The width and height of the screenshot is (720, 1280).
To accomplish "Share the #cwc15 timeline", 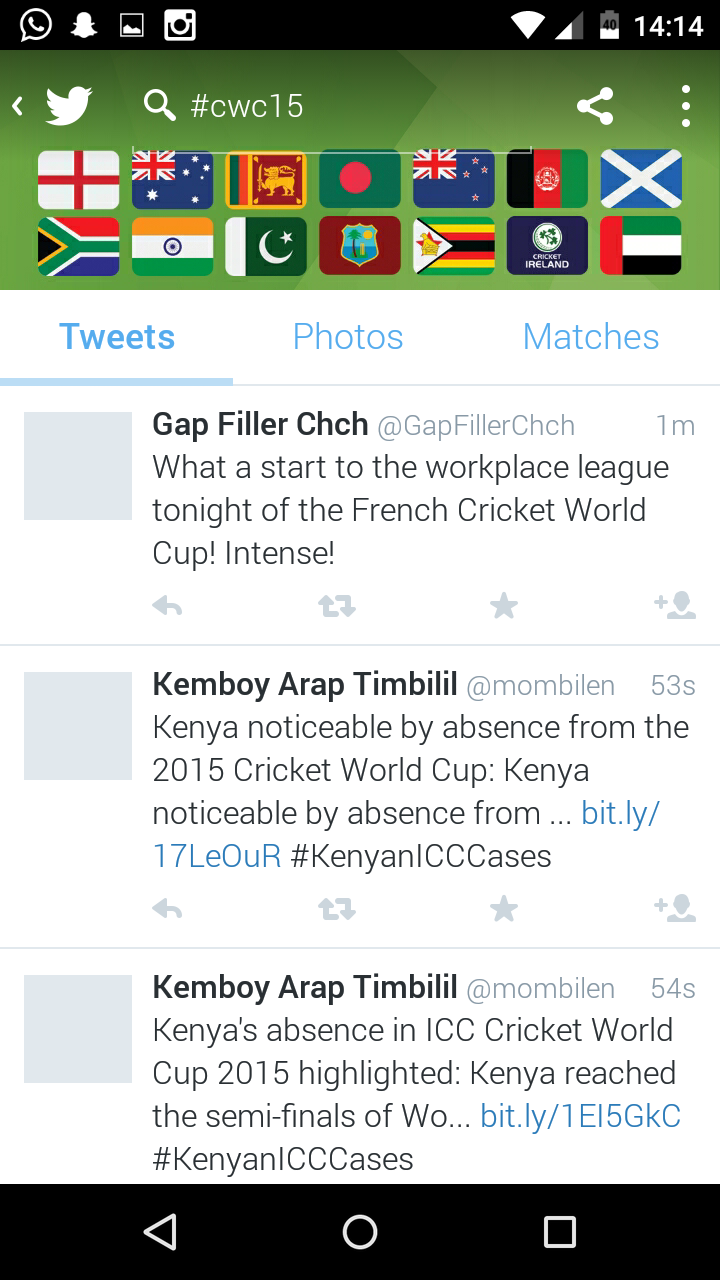I will click(x=595, y=106).
